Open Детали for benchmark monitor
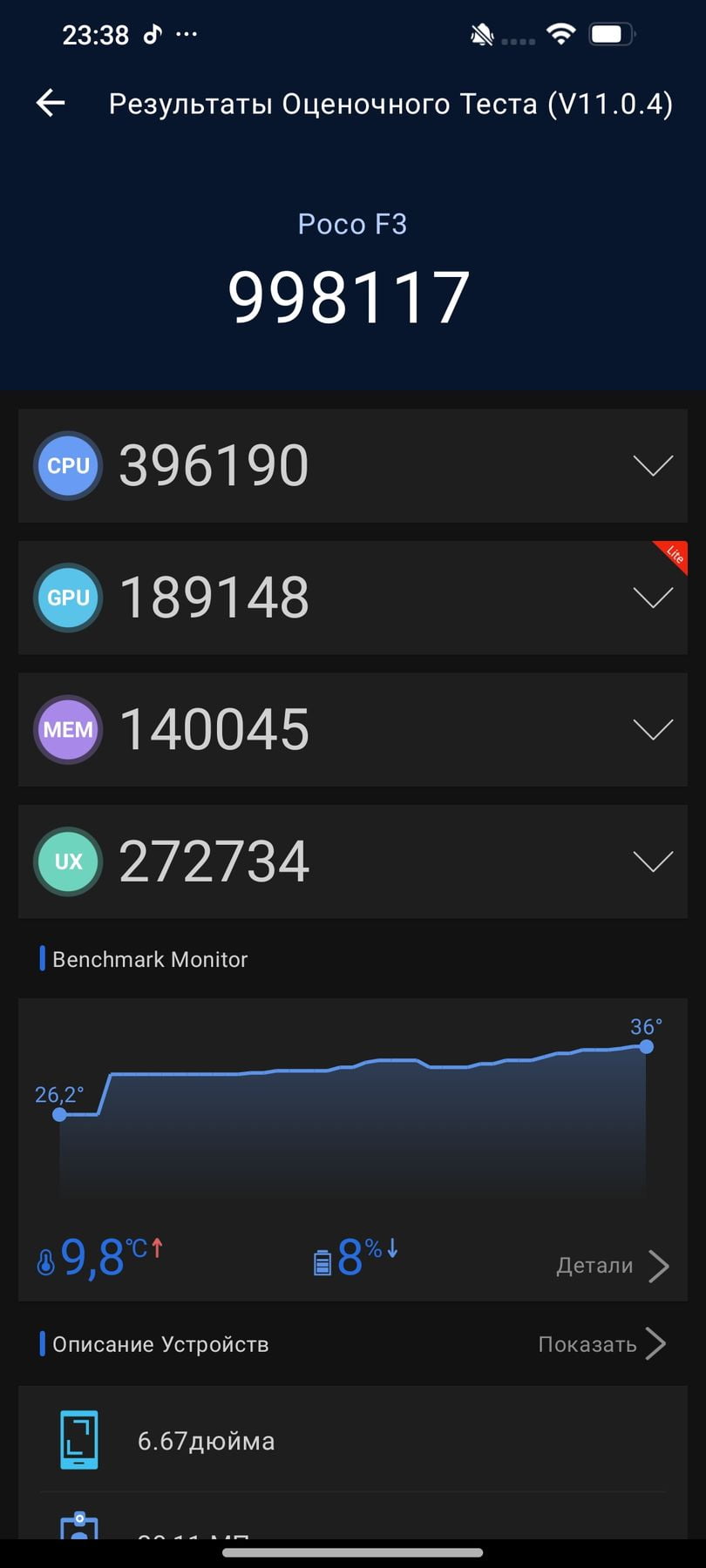 (613, 1266)
